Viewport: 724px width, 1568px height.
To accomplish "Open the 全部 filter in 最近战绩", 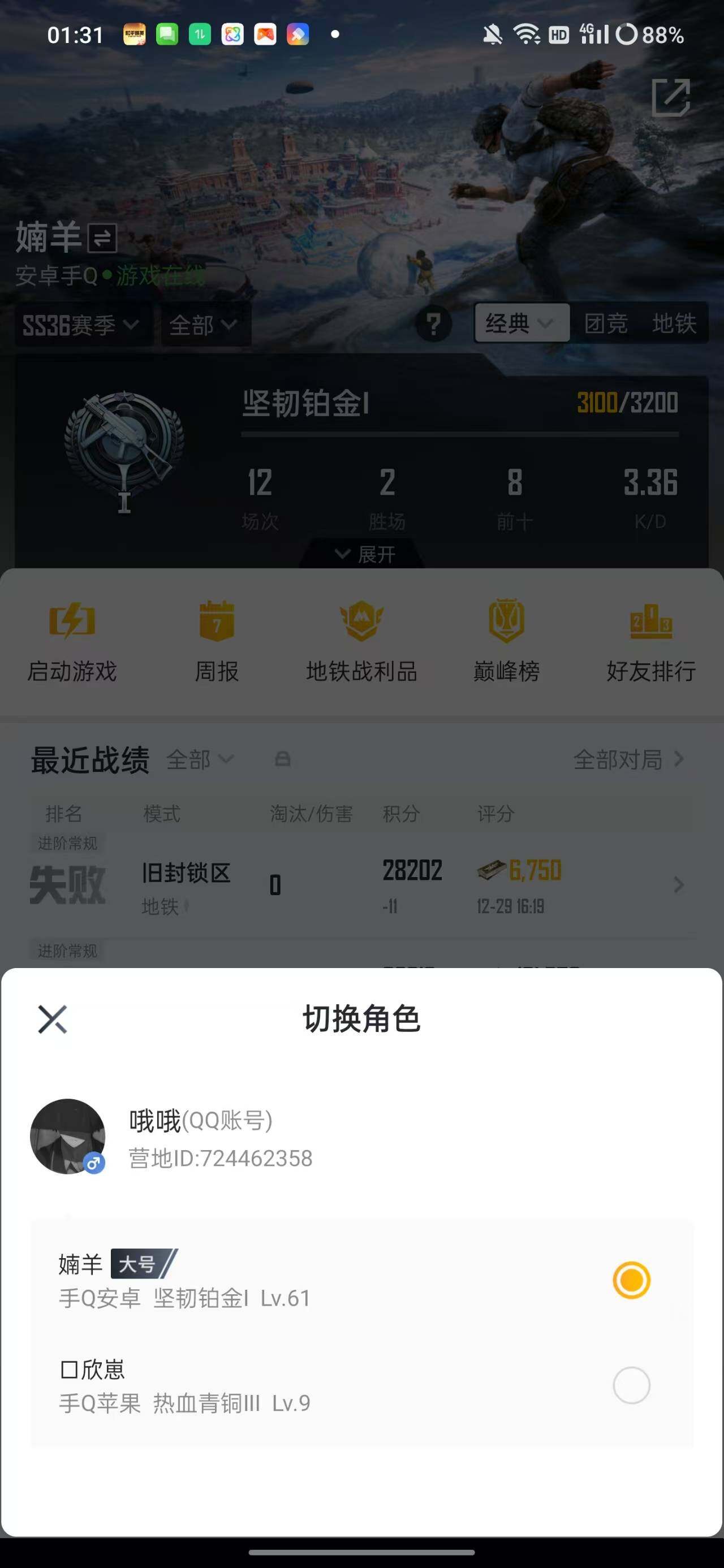I will pos(202,759).
